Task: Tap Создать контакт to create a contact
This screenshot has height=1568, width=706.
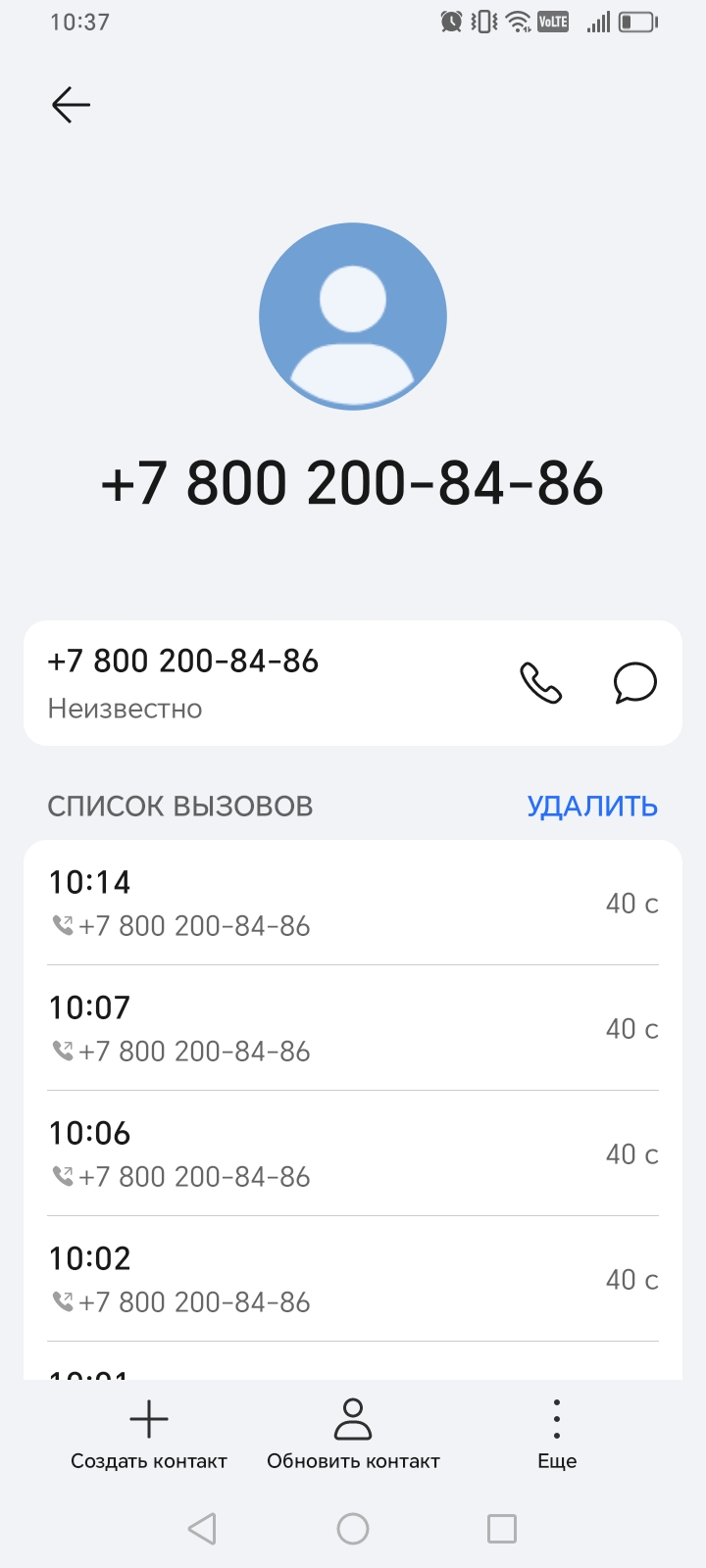Action: pyautogui.click(x=149, y=1434)
